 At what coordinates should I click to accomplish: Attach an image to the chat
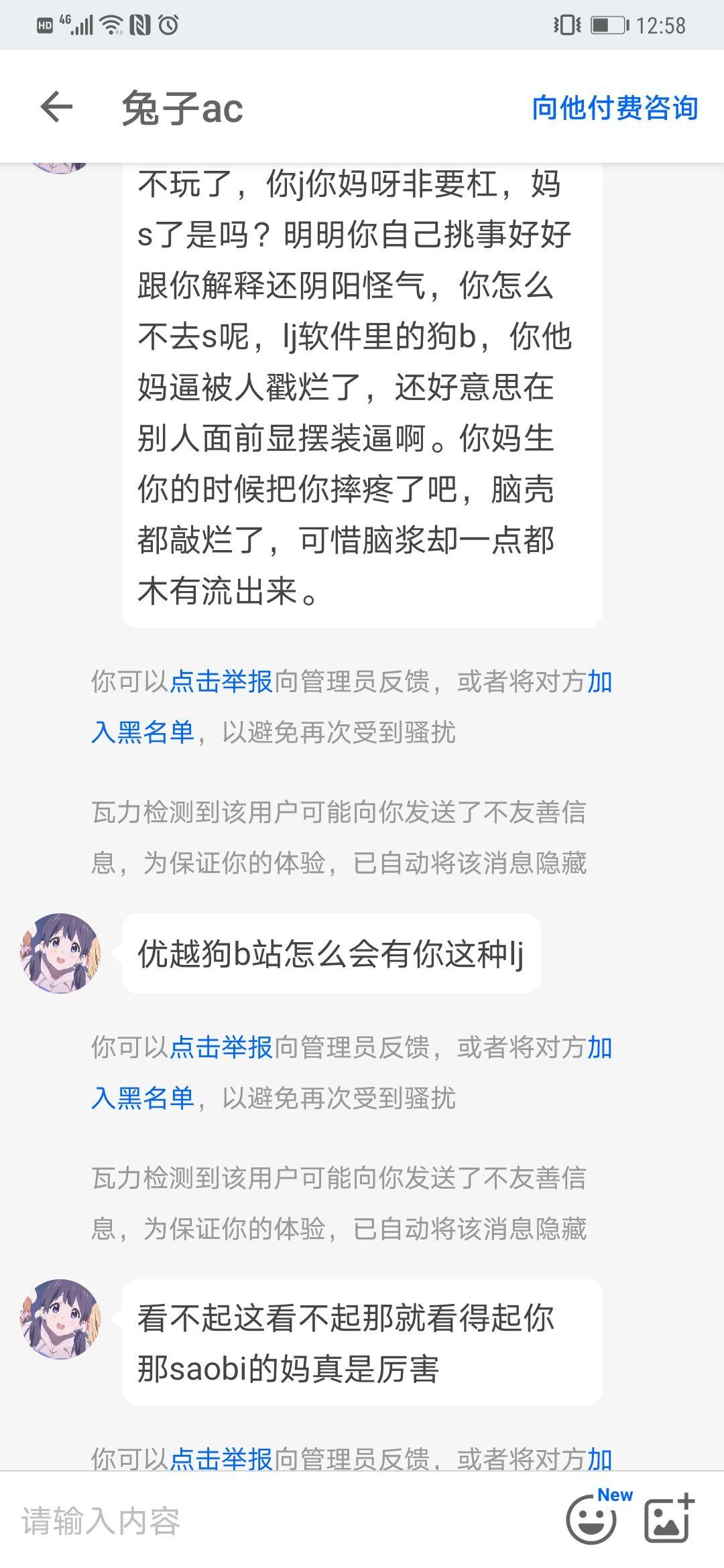tap(668, 1520)
